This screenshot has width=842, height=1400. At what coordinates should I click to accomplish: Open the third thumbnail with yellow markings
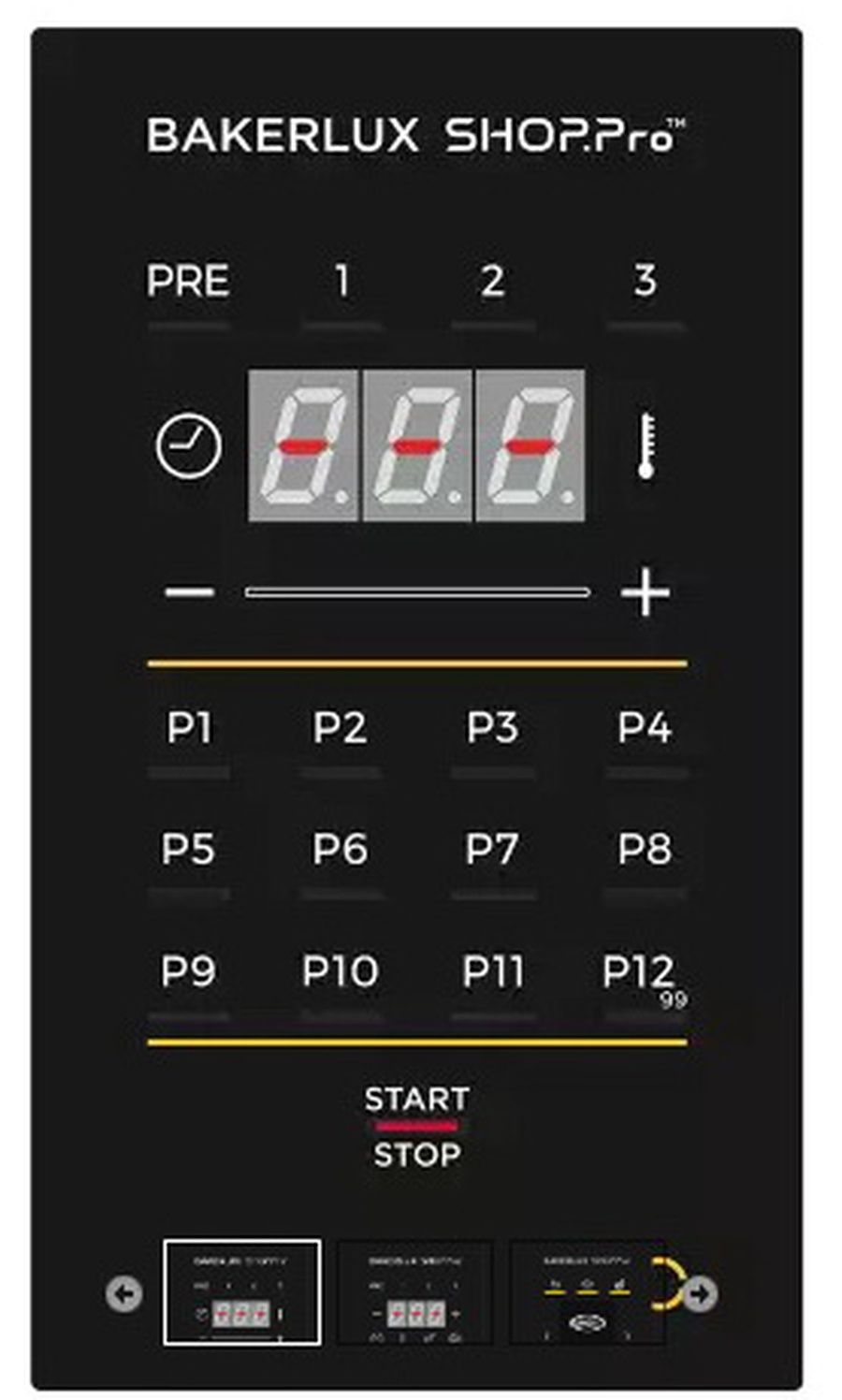point(588,1292)
